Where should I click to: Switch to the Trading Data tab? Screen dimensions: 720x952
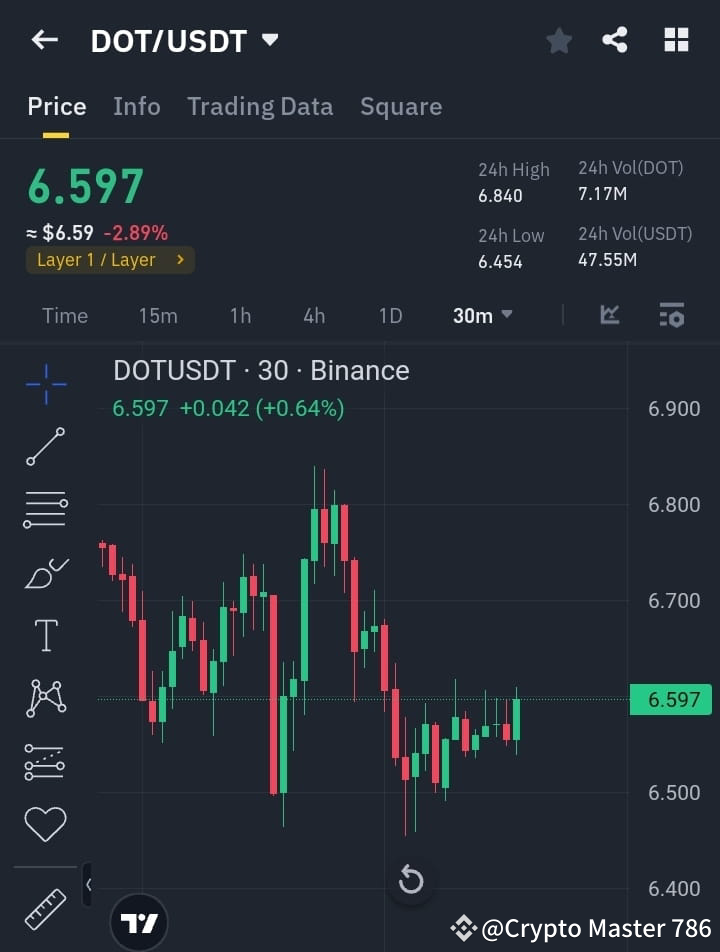point(260,106)
